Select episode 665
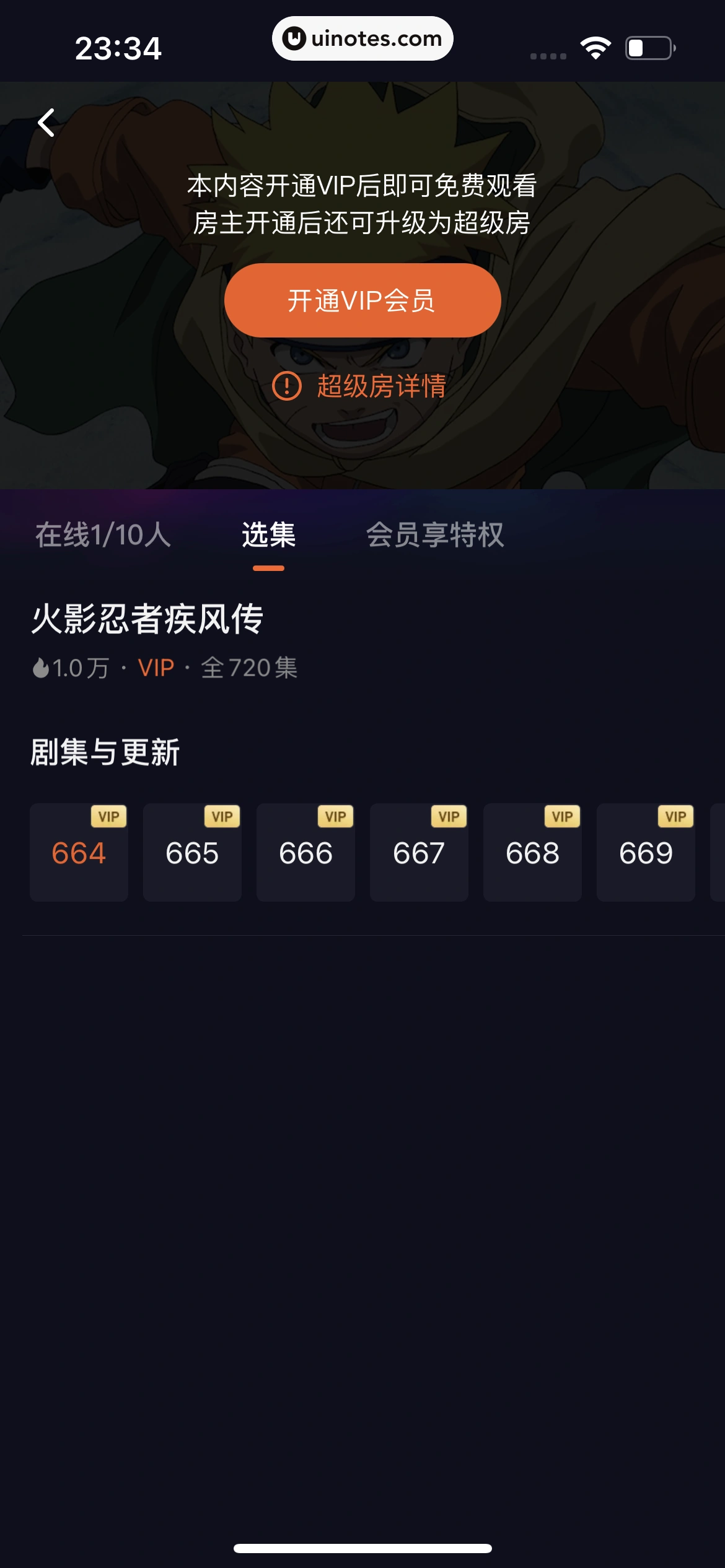 pyautogui.click(x=192, y=853)
